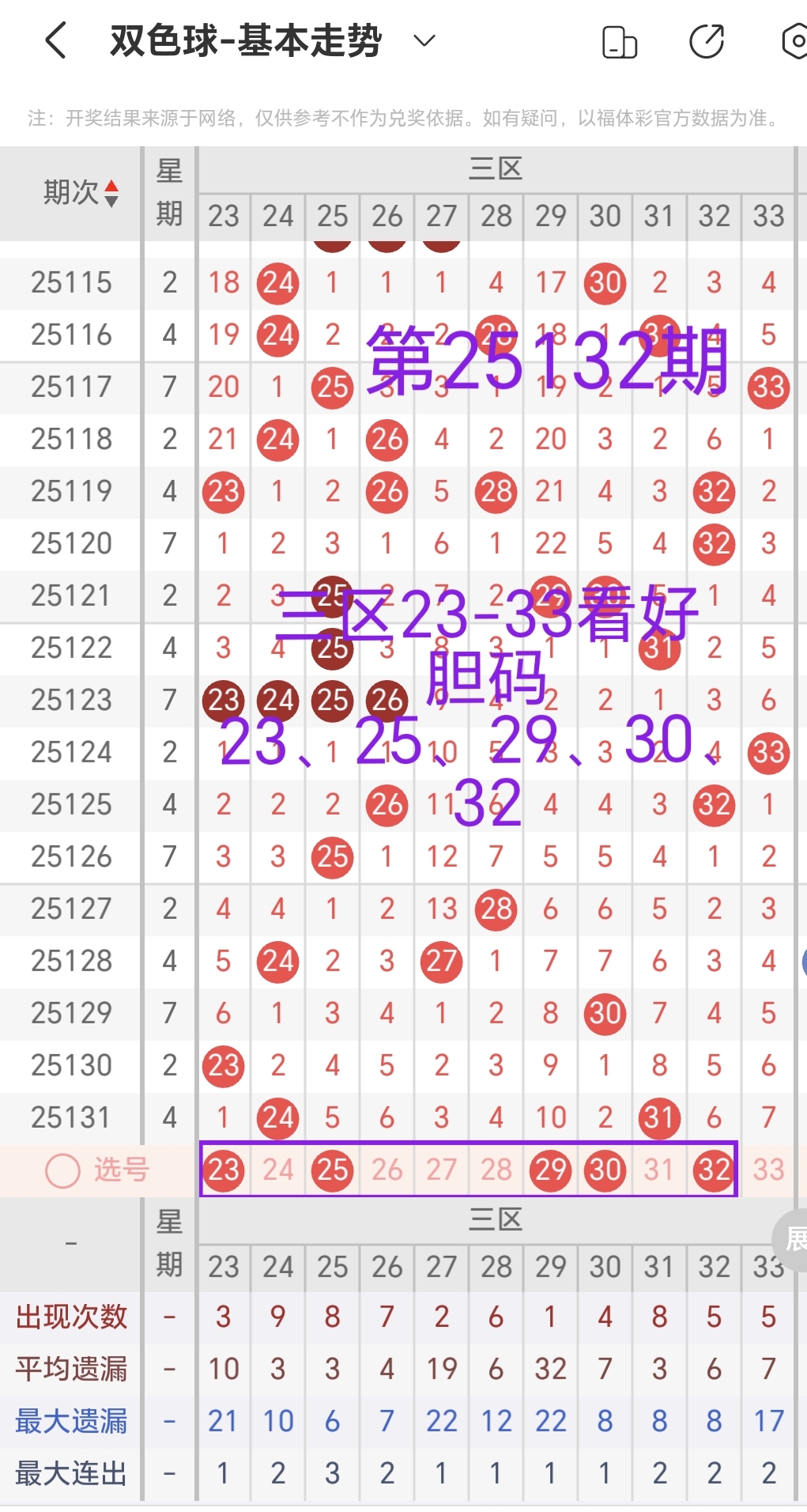Deselect ball 23 in the 选号 row
807x1512 pixels.
click(x=223, y=1170)
